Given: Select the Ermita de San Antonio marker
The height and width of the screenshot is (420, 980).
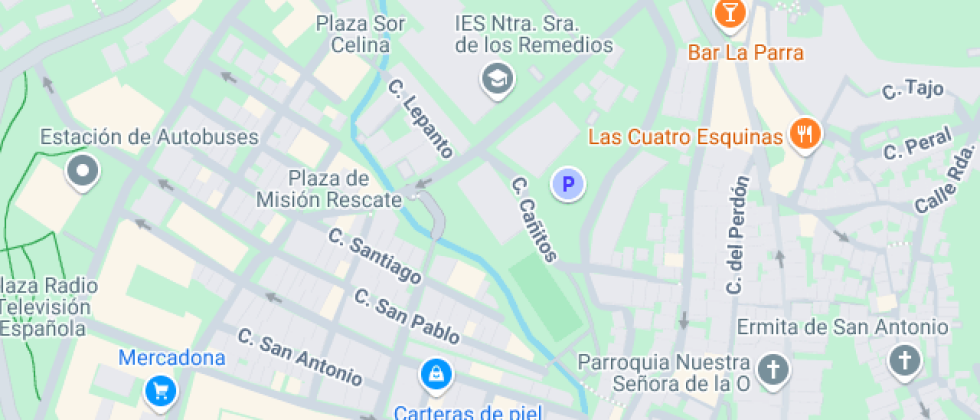Looking at the screenshot, I should 905,359.
